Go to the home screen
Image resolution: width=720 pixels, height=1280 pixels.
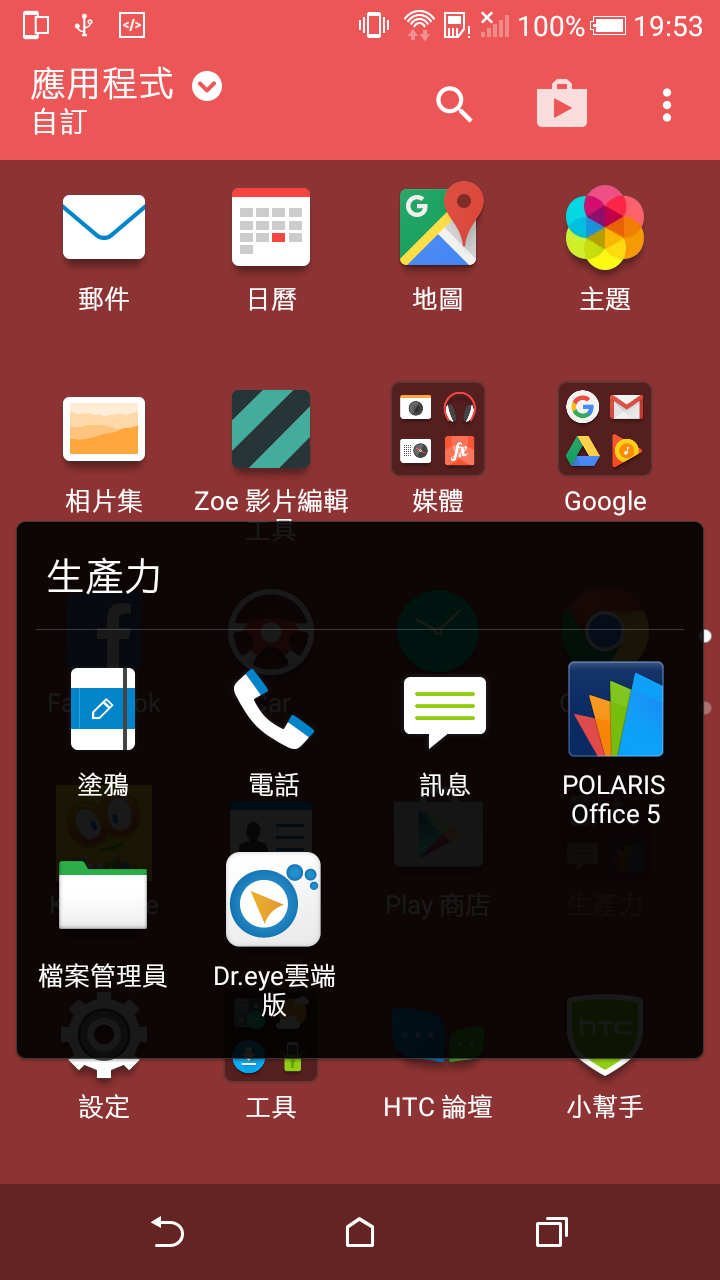(360, 1232)
